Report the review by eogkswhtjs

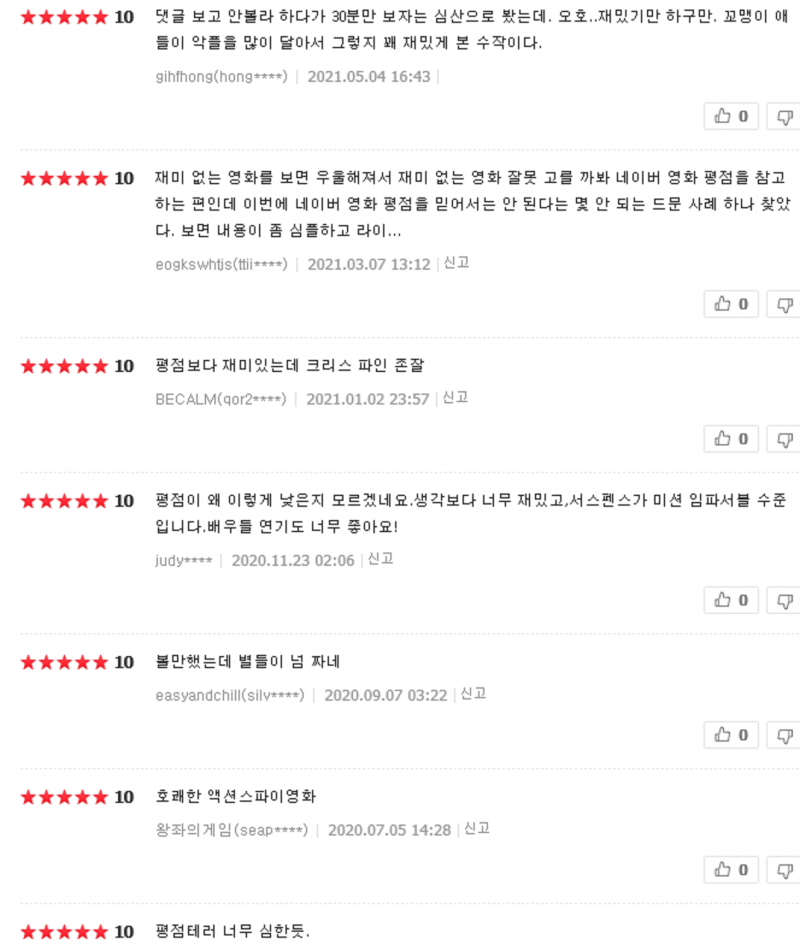(457, 263)
